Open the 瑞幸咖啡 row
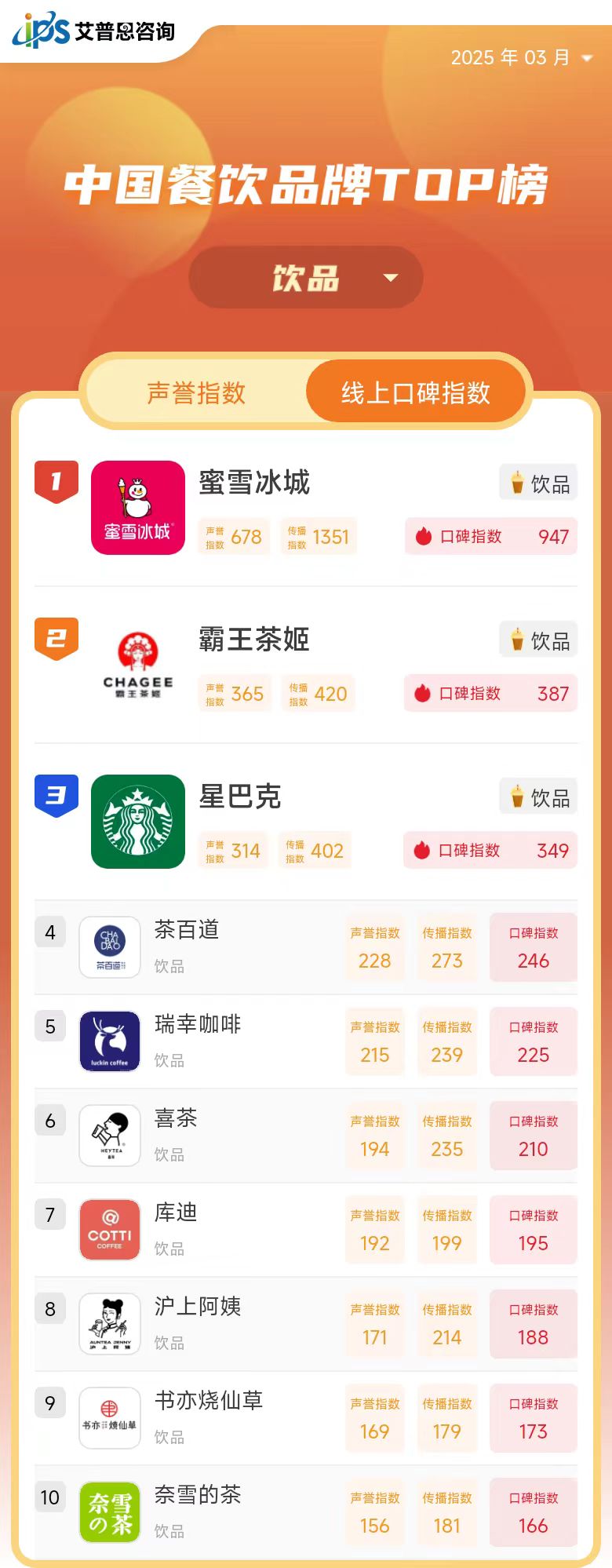 pyautogui.click(x=198, y=1026)
